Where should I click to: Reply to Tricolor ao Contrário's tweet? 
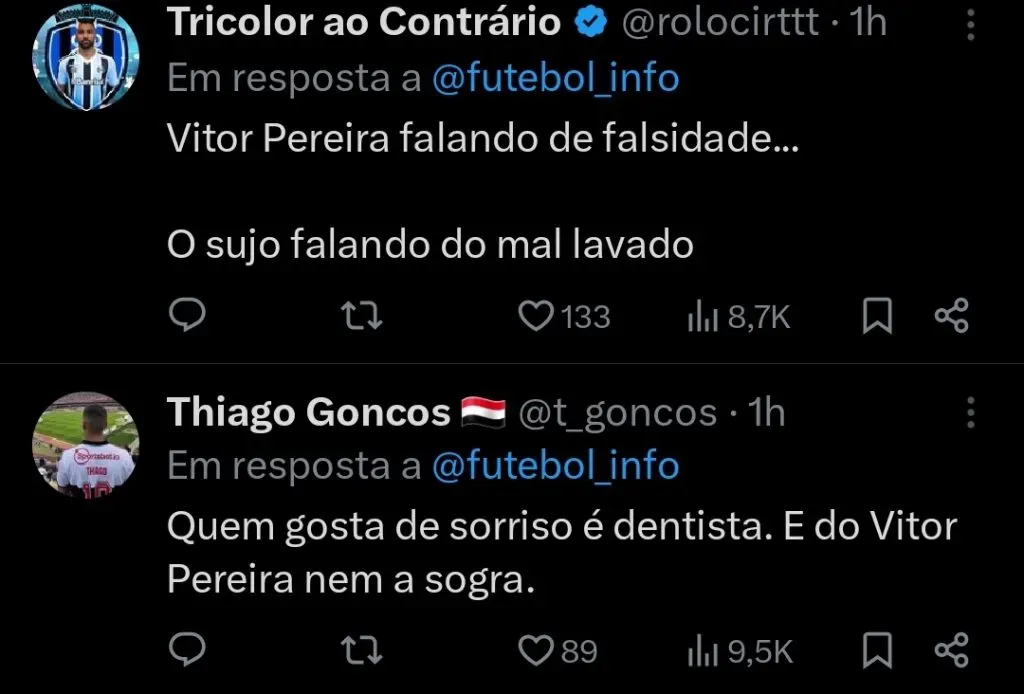(186, 317)
